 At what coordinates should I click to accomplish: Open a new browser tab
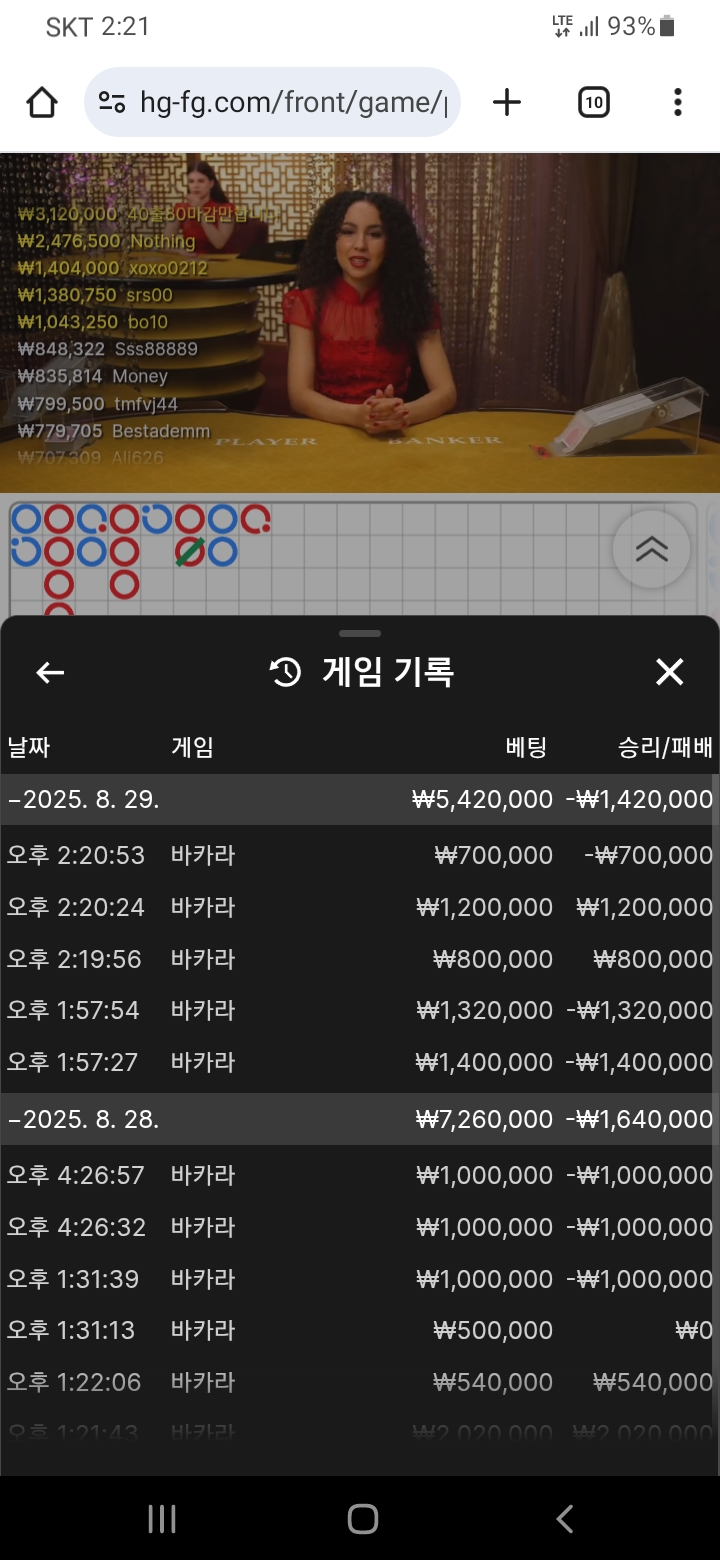click(x=507, y=102)
